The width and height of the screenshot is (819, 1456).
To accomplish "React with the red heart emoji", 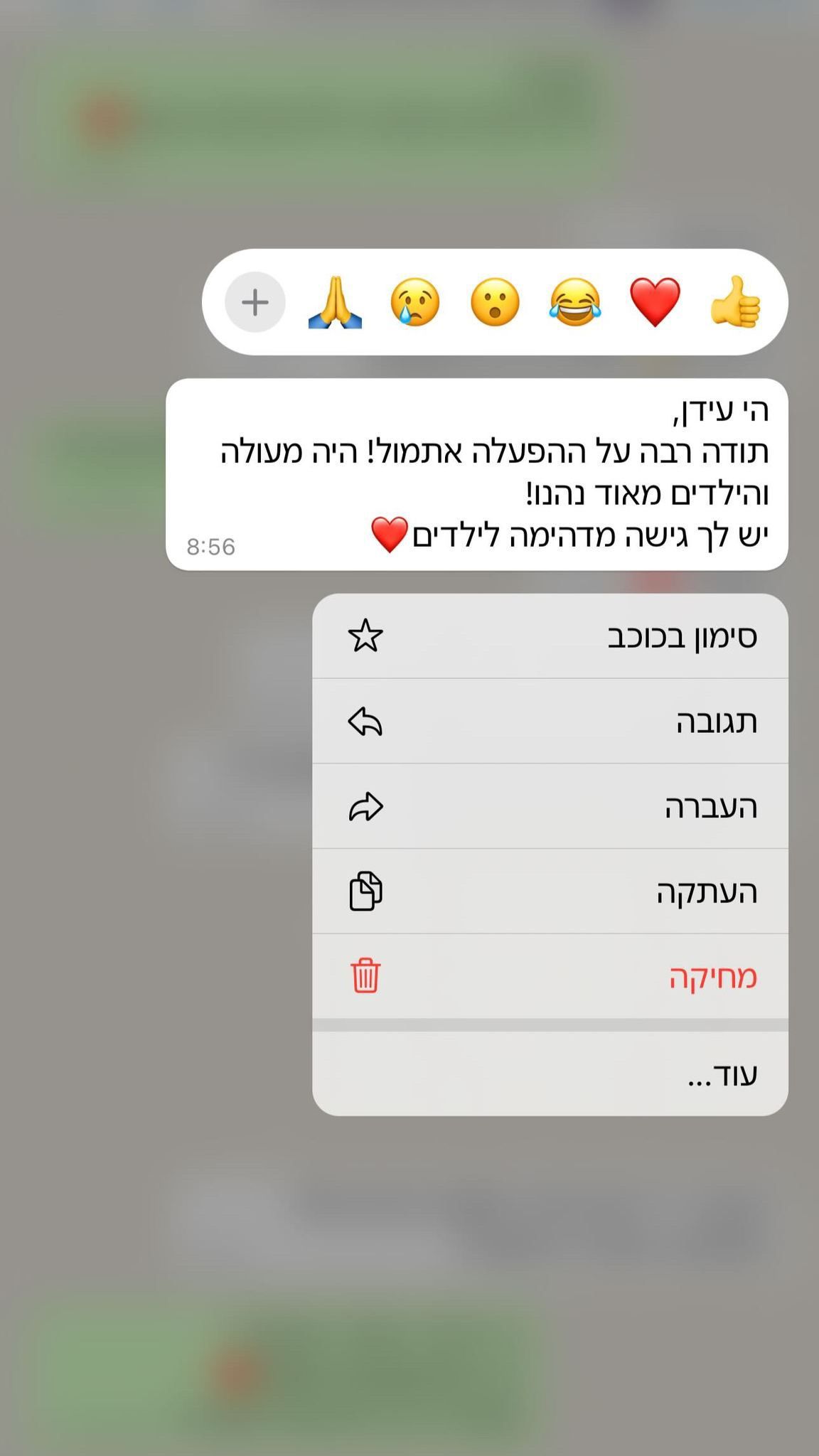I will coord(655,302).
